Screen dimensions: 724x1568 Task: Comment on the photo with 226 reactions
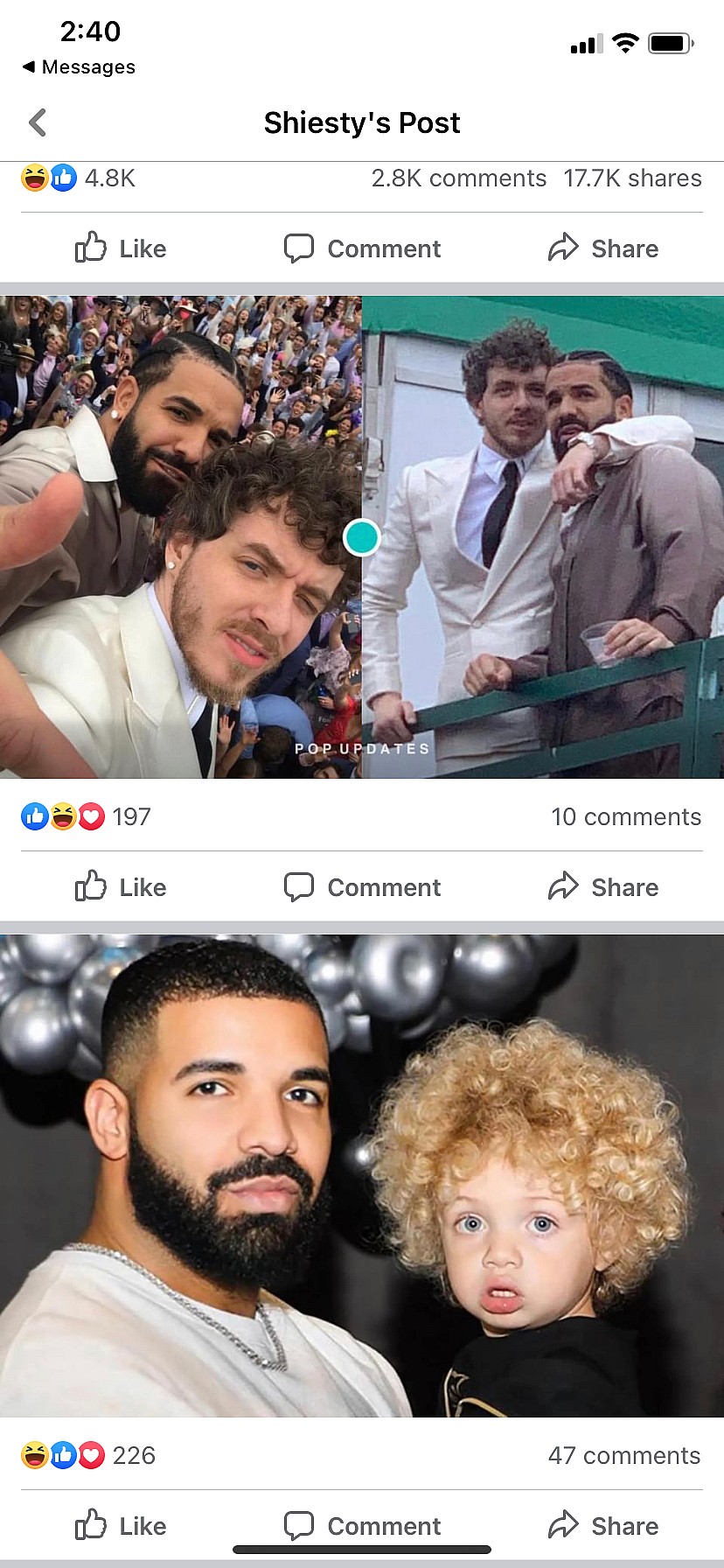tap(362, 1524)
